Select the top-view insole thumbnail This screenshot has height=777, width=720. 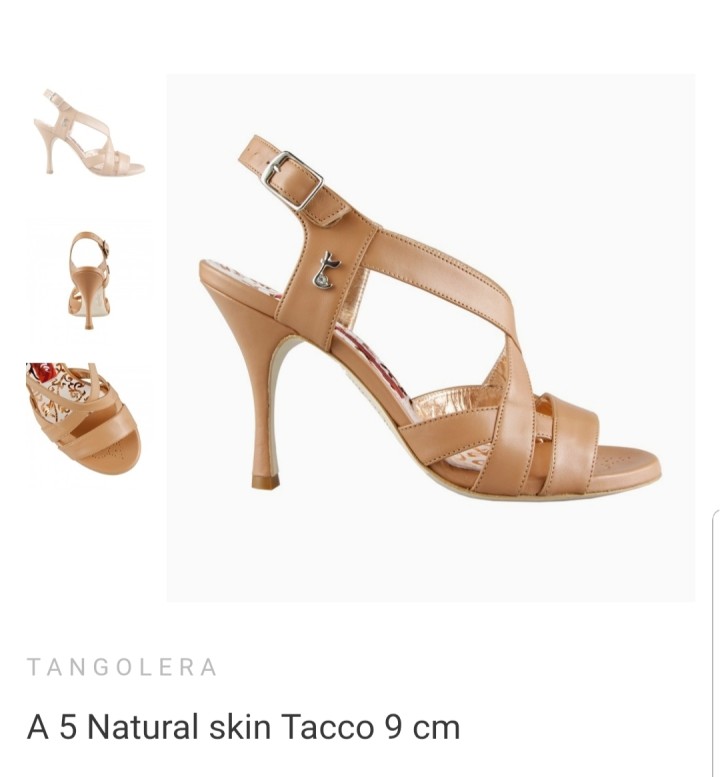(84, 417)
